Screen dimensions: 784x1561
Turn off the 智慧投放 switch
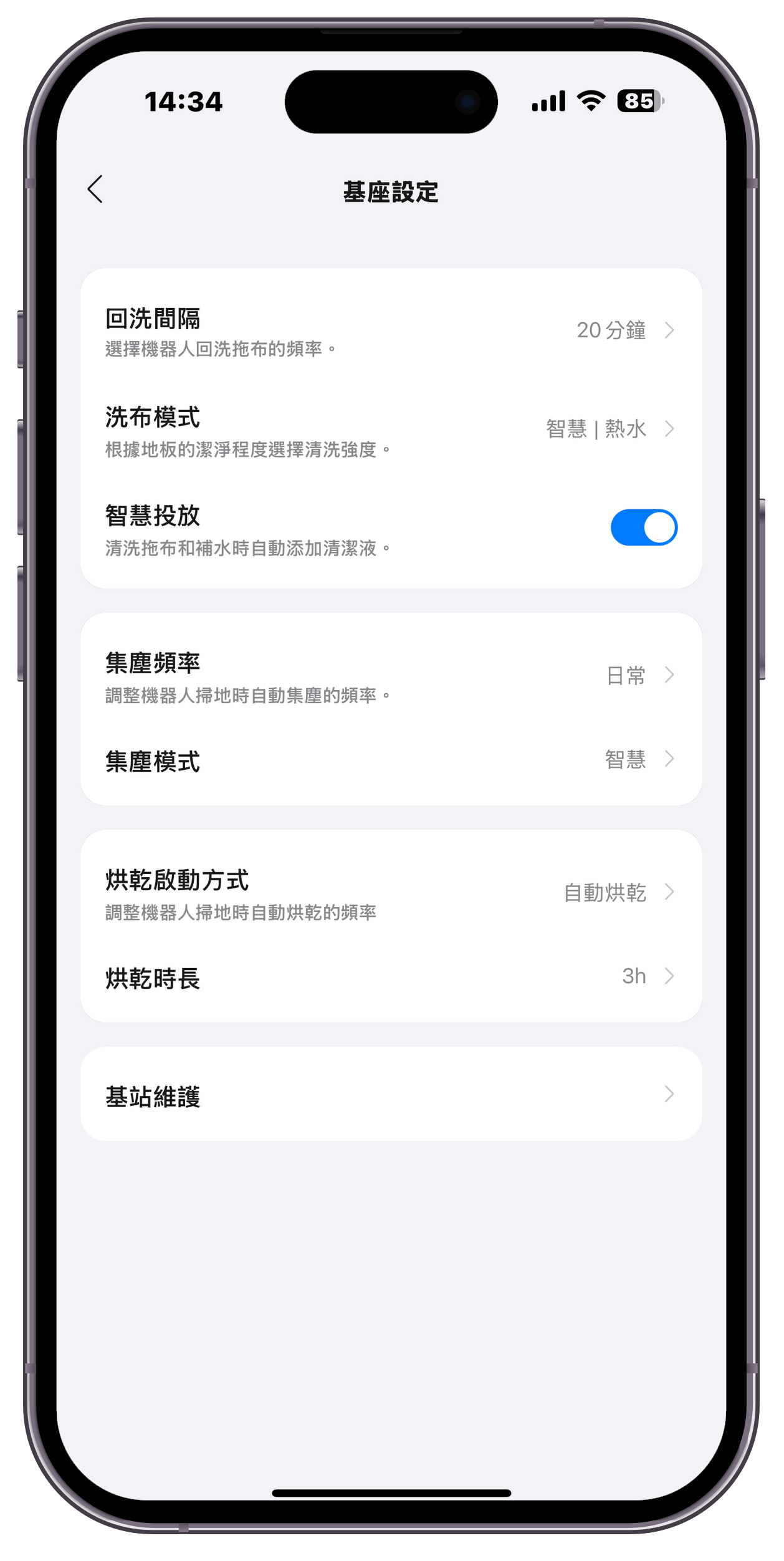(x=643, y=527)
